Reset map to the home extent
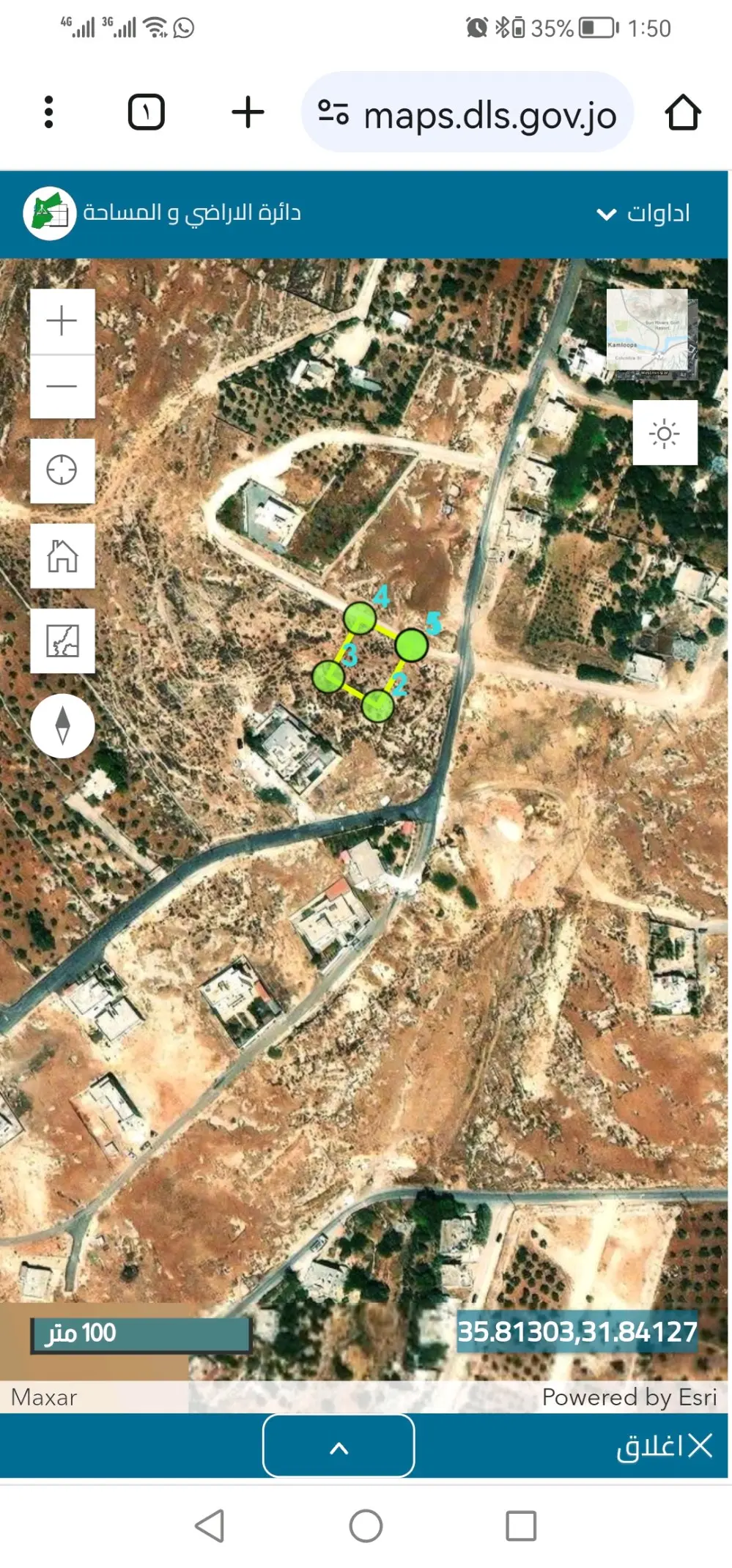The height and width of the screenshot is (1568, 732). tap(62, 555)
